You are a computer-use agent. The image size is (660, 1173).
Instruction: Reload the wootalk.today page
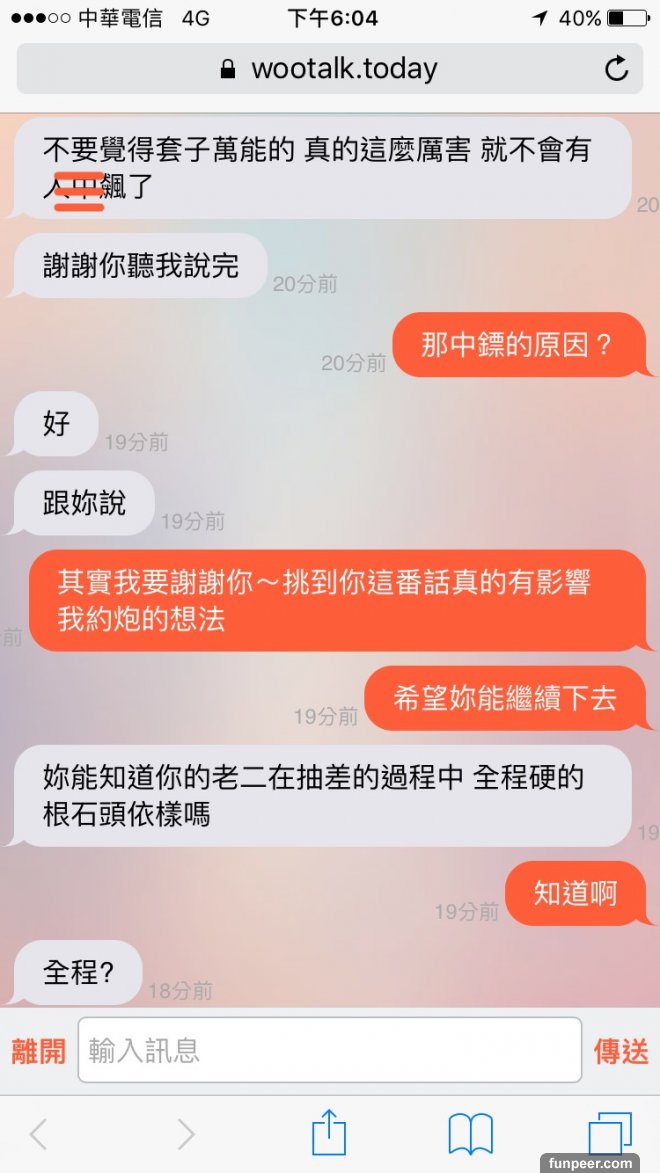617,69
